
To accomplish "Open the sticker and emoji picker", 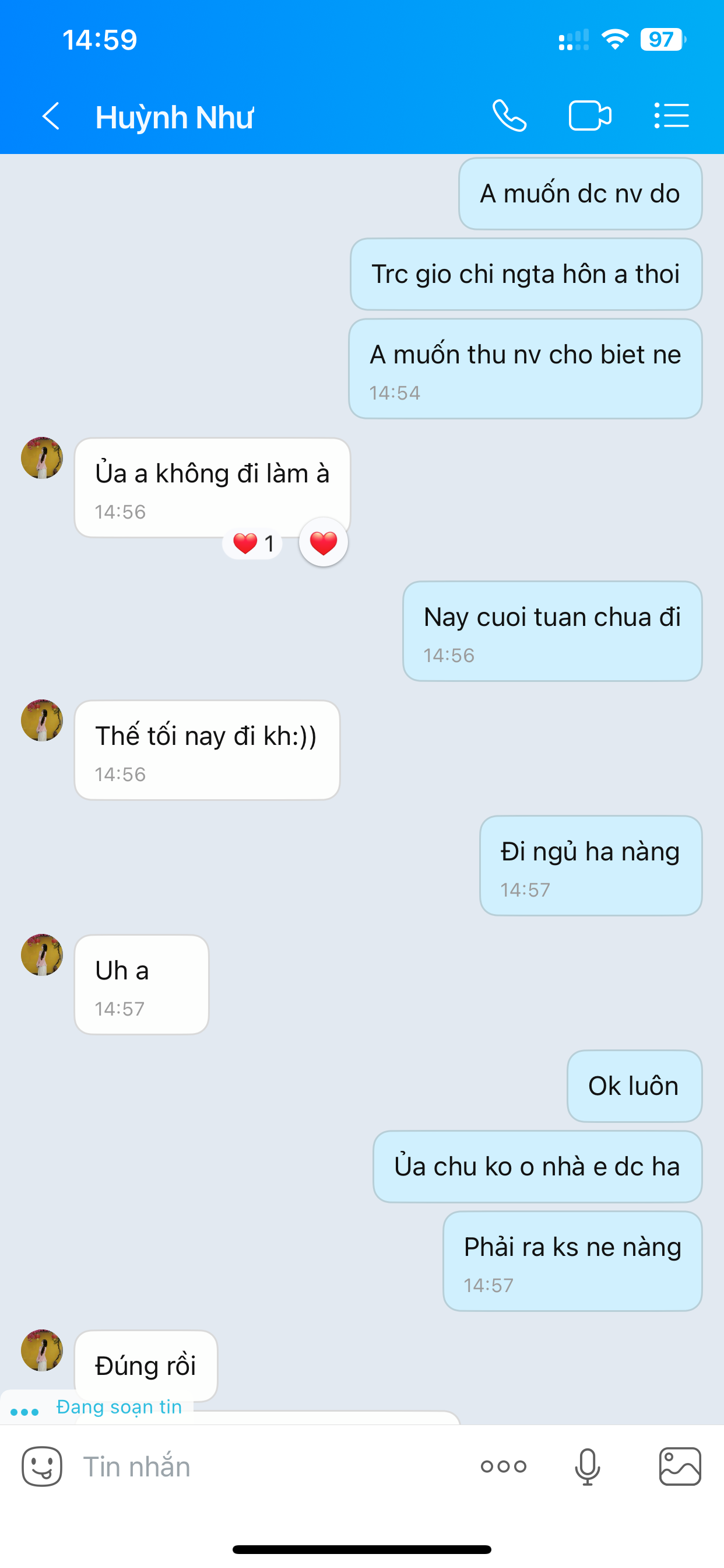I will [42, 1466].
